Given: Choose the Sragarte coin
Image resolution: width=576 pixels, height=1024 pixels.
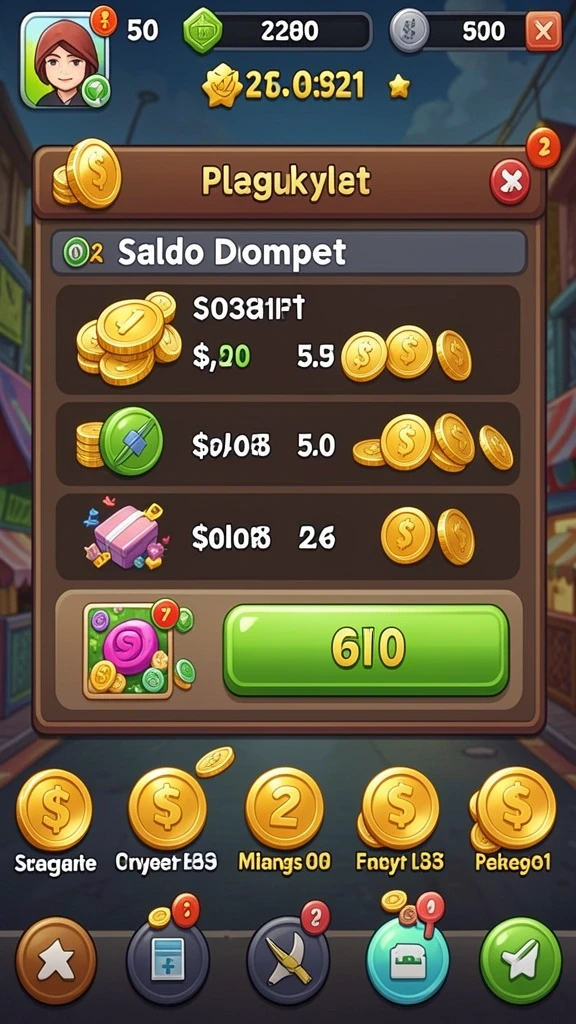Looking at the screenshot, I should [x=55, y=820].
